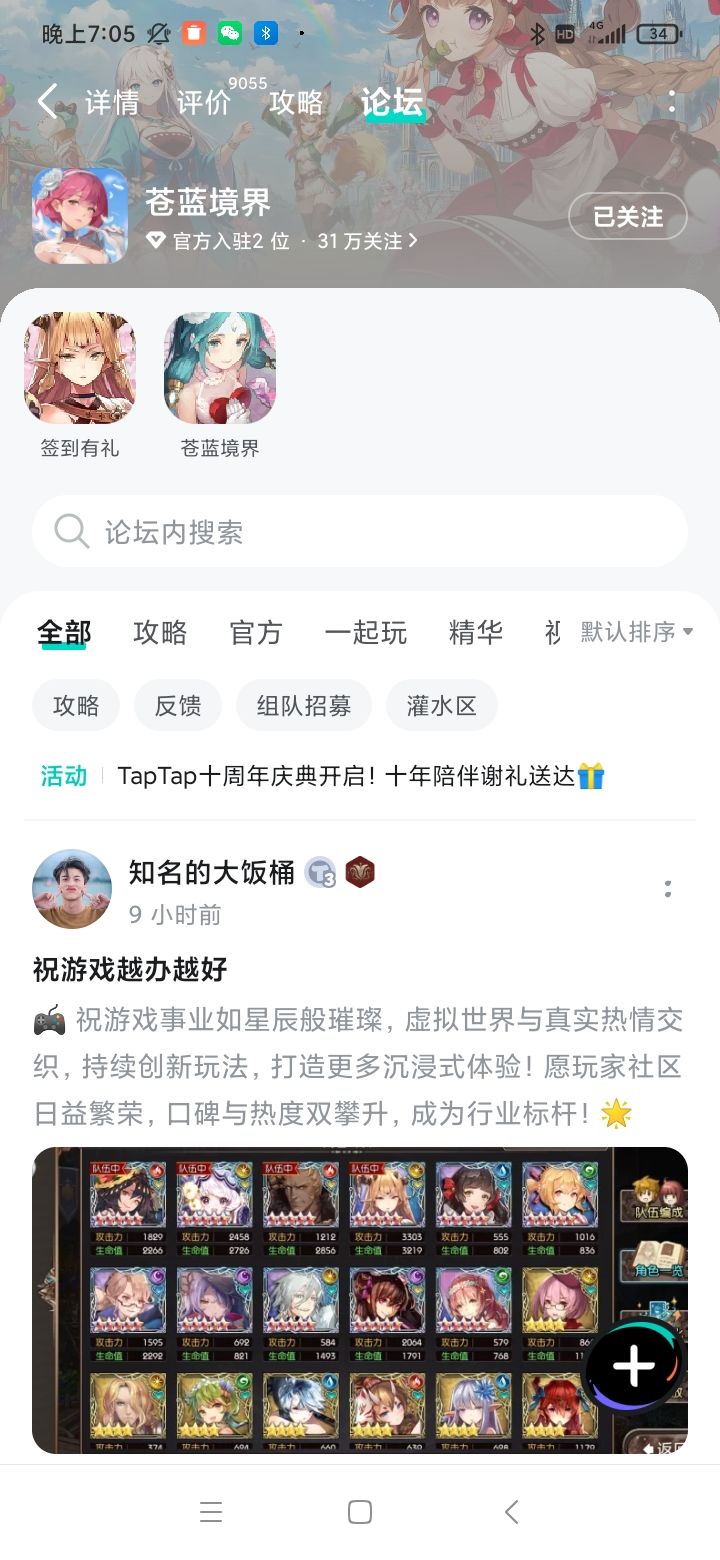Tap the guild badge next to the level badge
This screenshot has width=720, height=1560.
coord(361,872)
